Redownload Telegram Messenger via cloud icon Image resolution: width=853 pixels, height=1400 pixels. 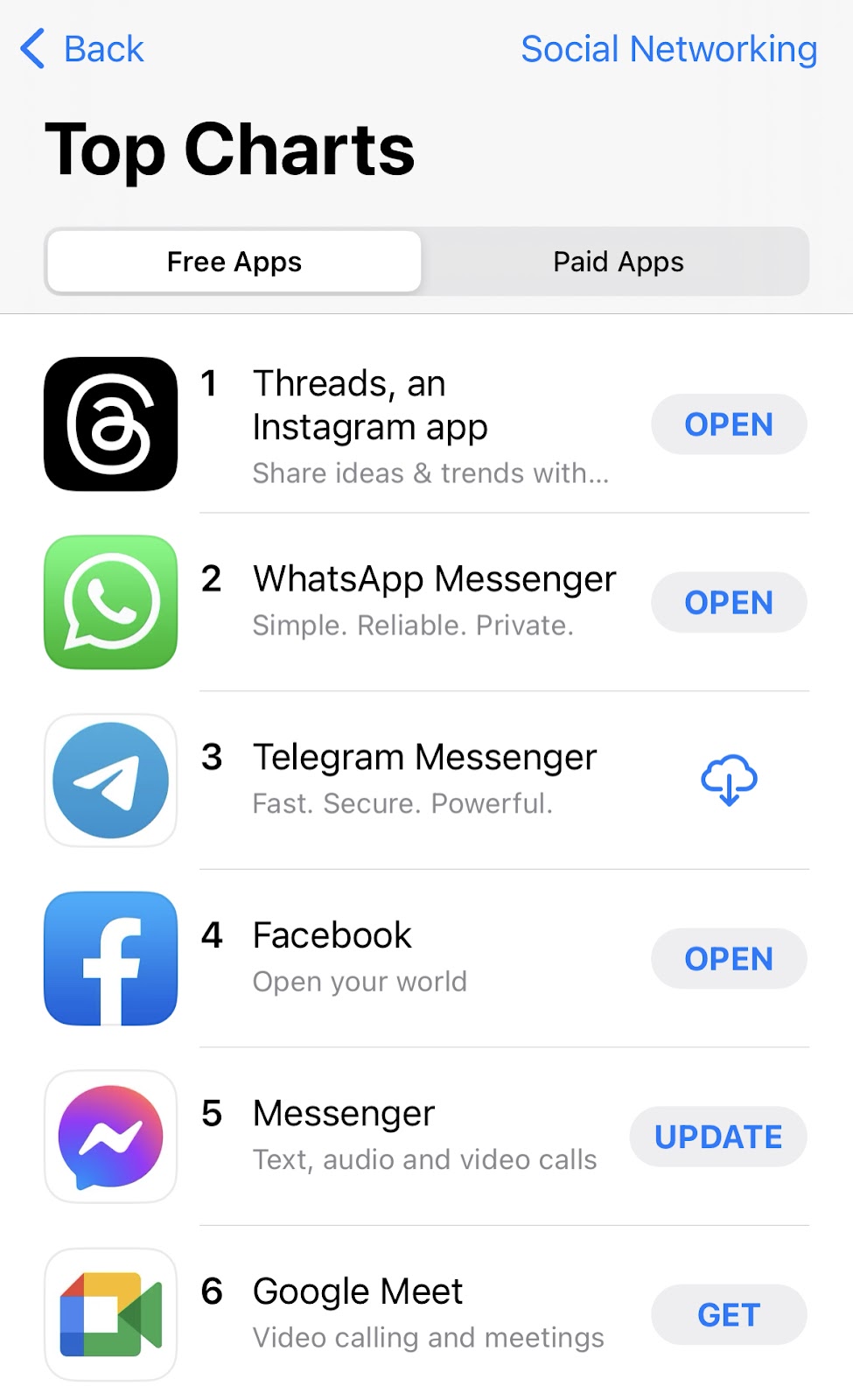tap(729, 780)
